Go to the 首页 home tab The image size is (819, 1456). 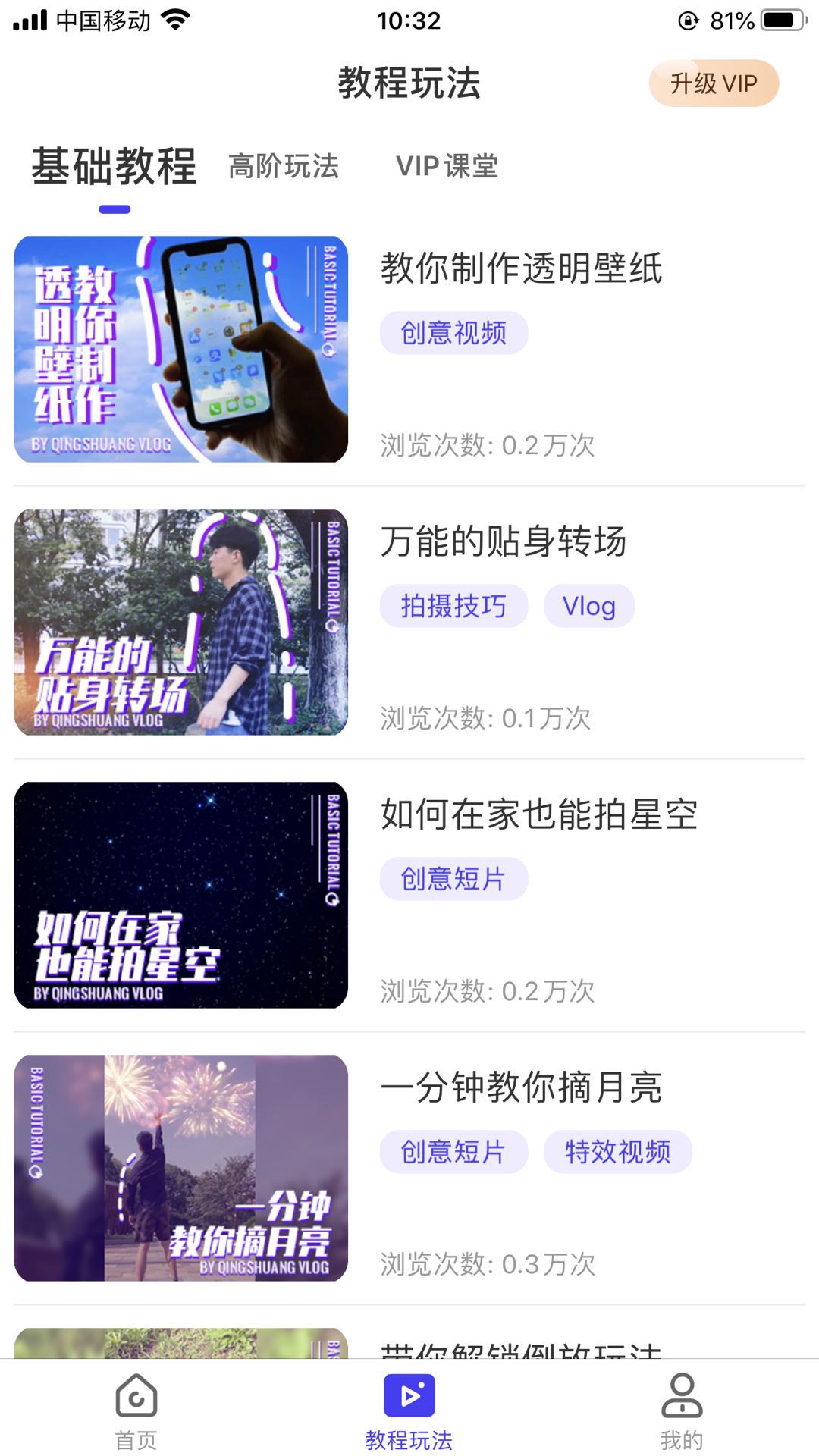136,1412
